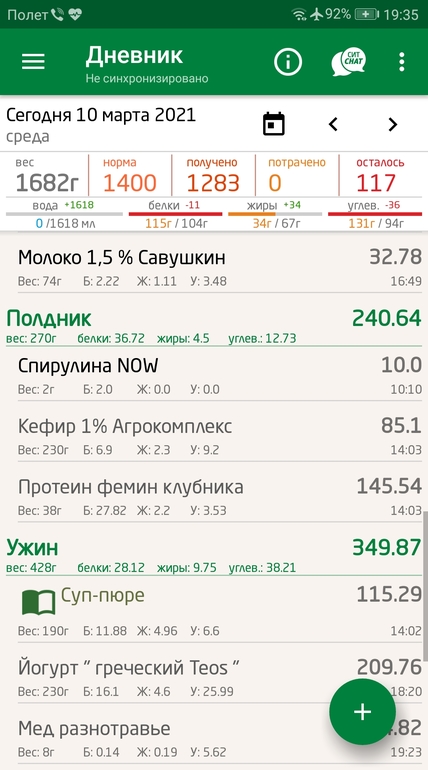Open the Кефир 1% Агрокомплекс entry
Image resolution: width=428 pixels, height=770 pixels.
coord(220,437)
